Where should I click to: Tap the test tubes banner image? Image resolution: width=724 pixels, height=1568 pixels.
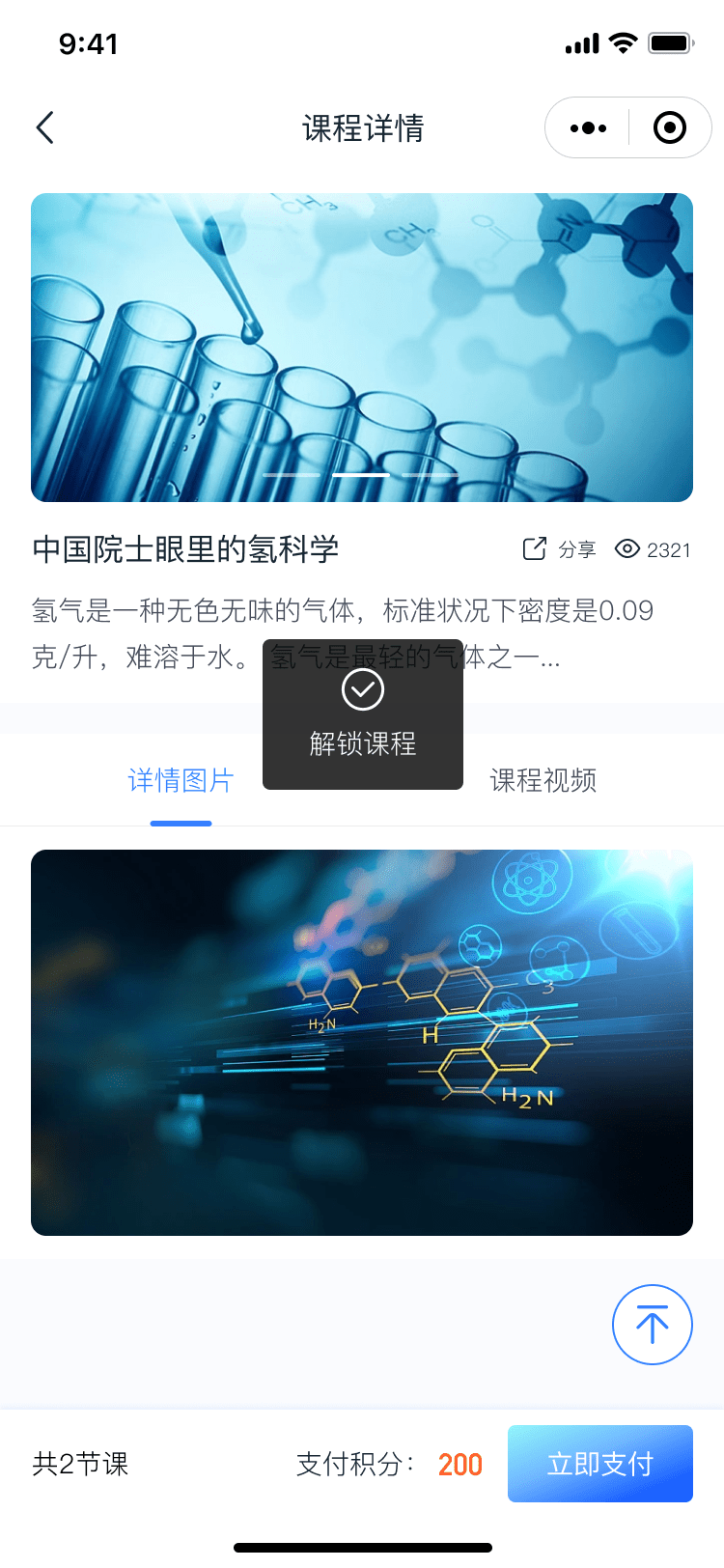[362, 348]
